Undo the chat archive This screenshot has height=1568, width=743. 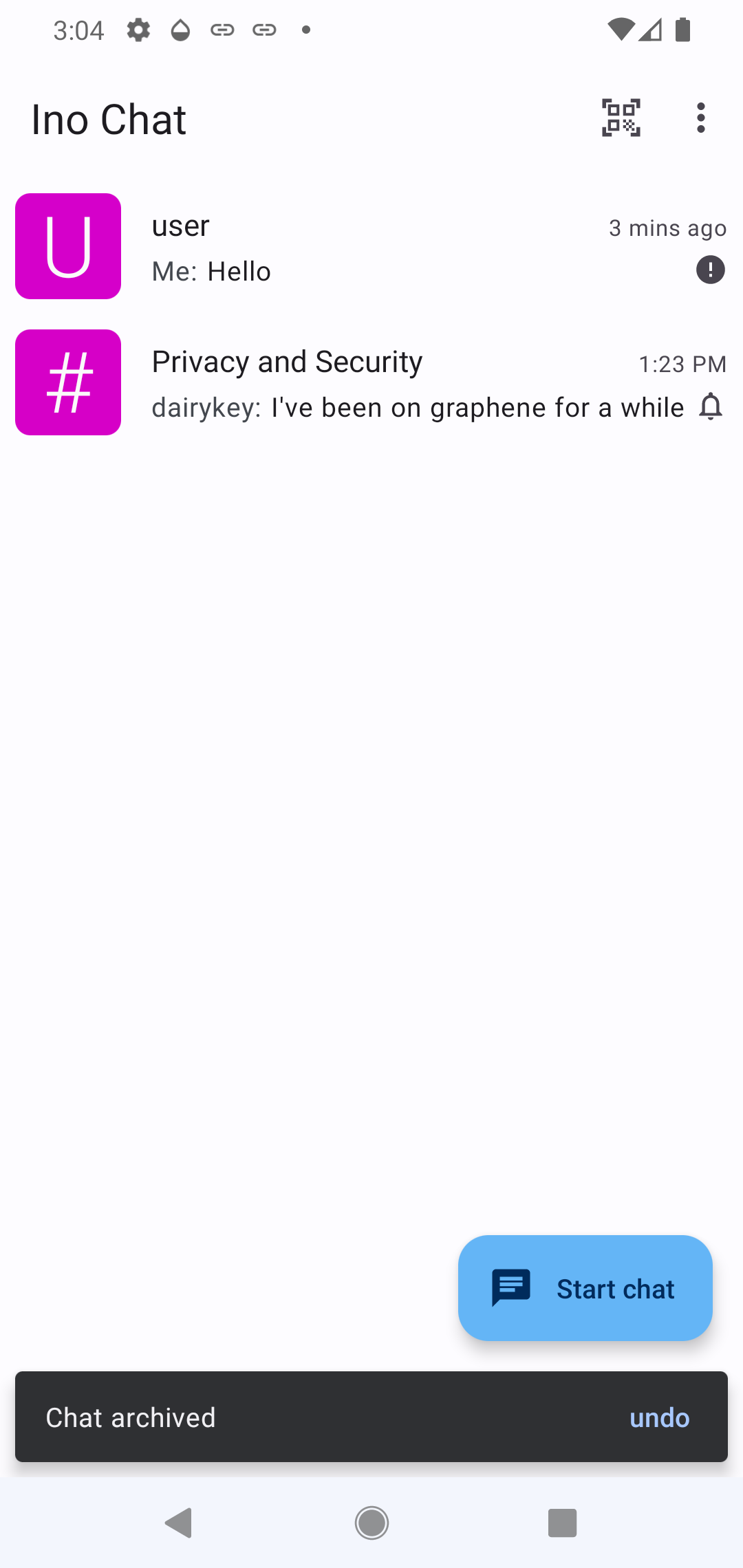click(x=659, y=1418)
